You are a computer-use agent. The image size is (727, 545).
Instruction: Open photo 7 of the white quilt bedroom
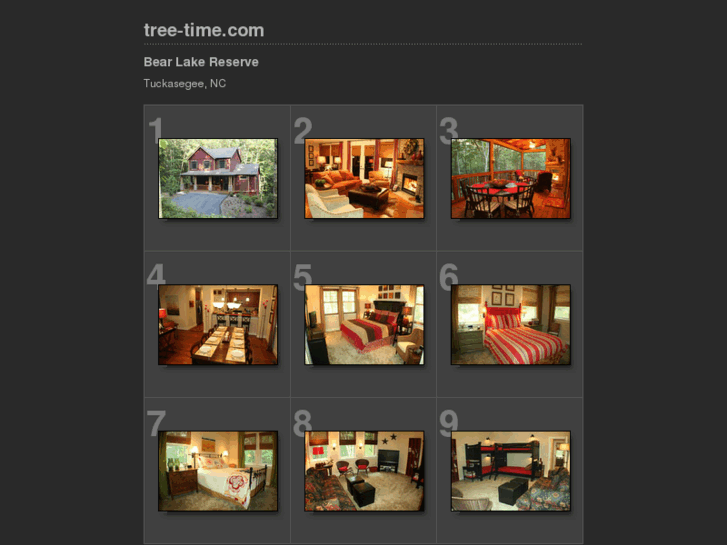217,471
